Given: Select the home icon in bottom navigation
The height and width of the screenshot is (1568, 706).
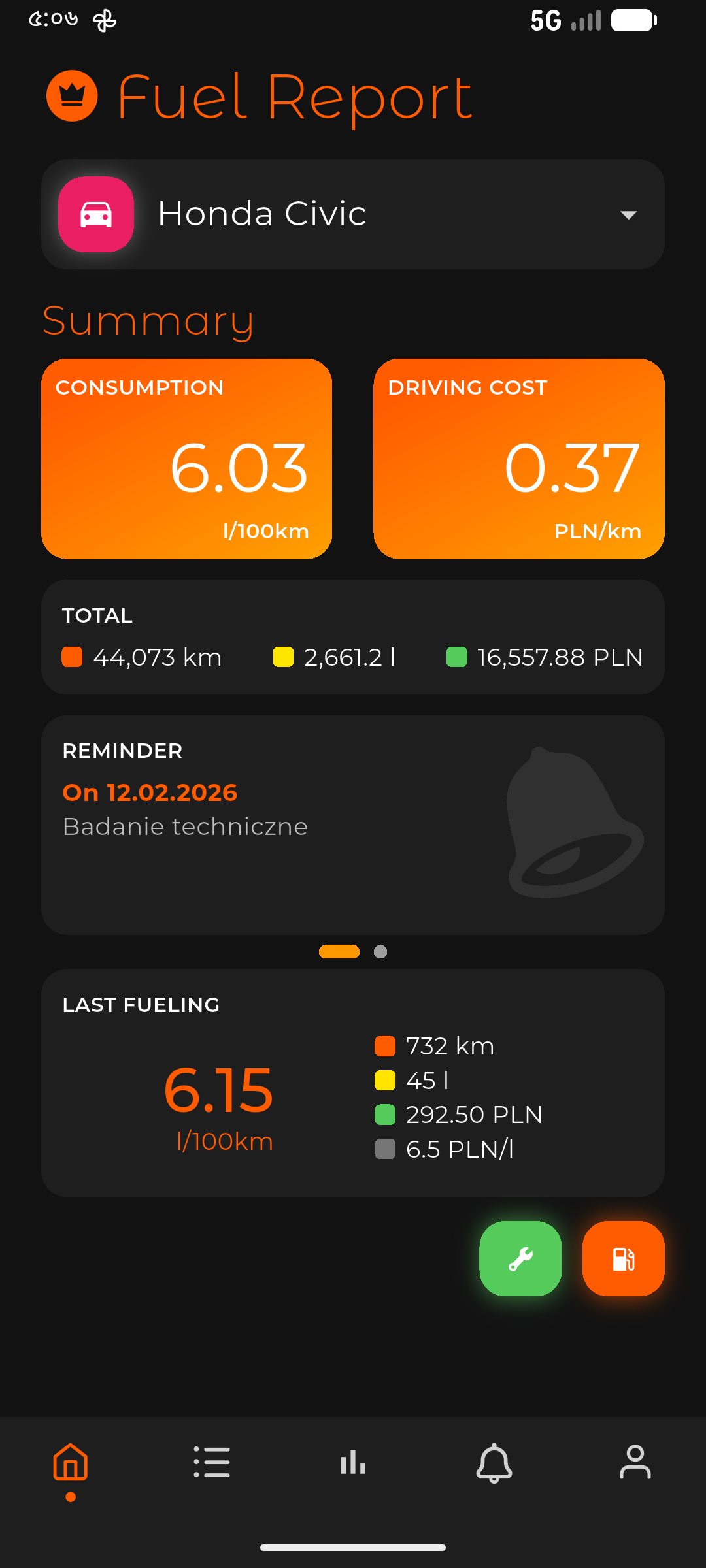Looking at the screenshot, I should pos(71,1462).
